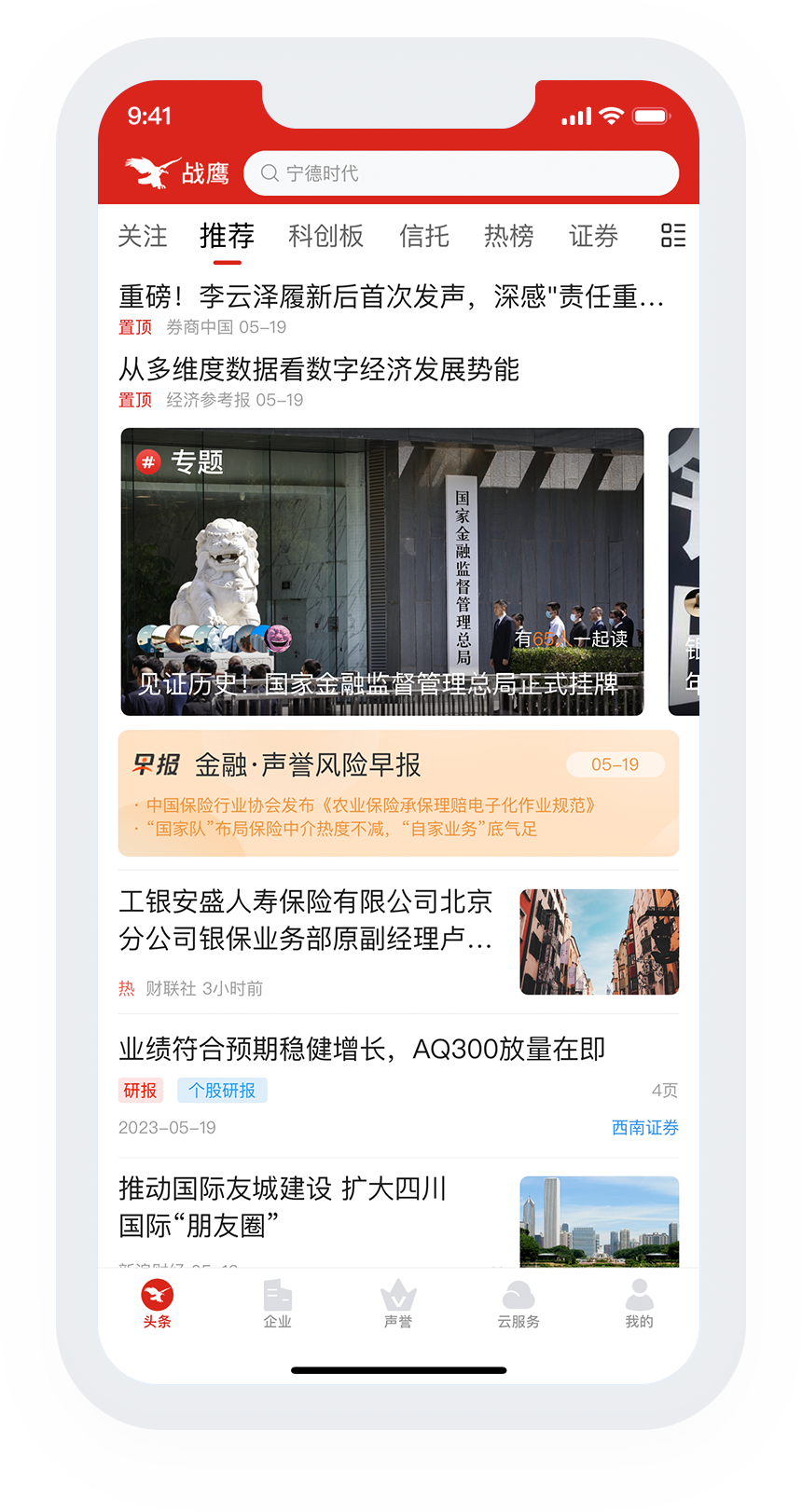Open the 专题 card about 国家金融监督管理总局挂牌
The image size is (802, 1512).
pyautogui.click(x=382, y=571)
